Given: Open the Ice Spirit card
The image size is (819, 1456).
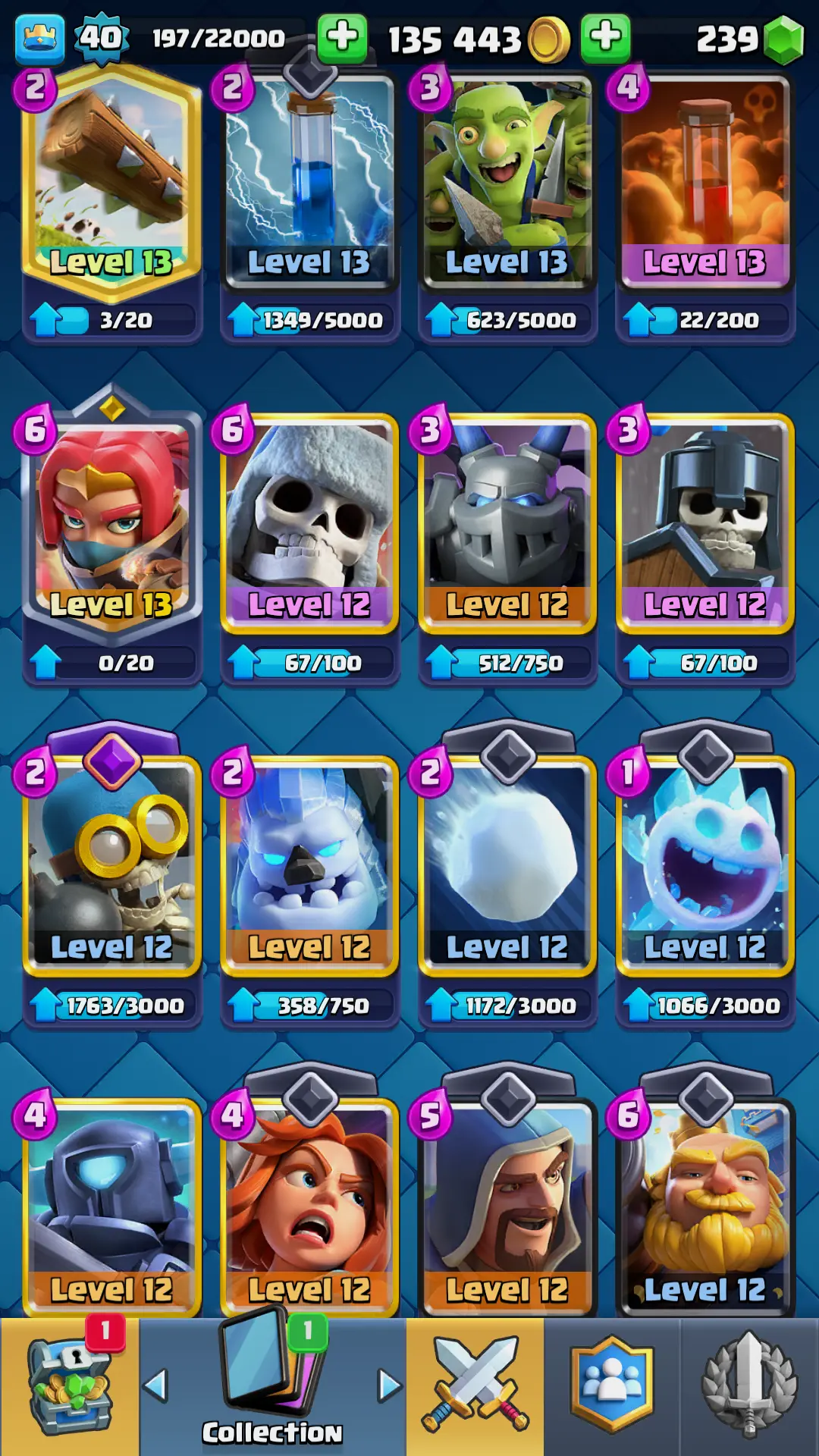Looking at the screenshot, I should click(x=704, y=864).
